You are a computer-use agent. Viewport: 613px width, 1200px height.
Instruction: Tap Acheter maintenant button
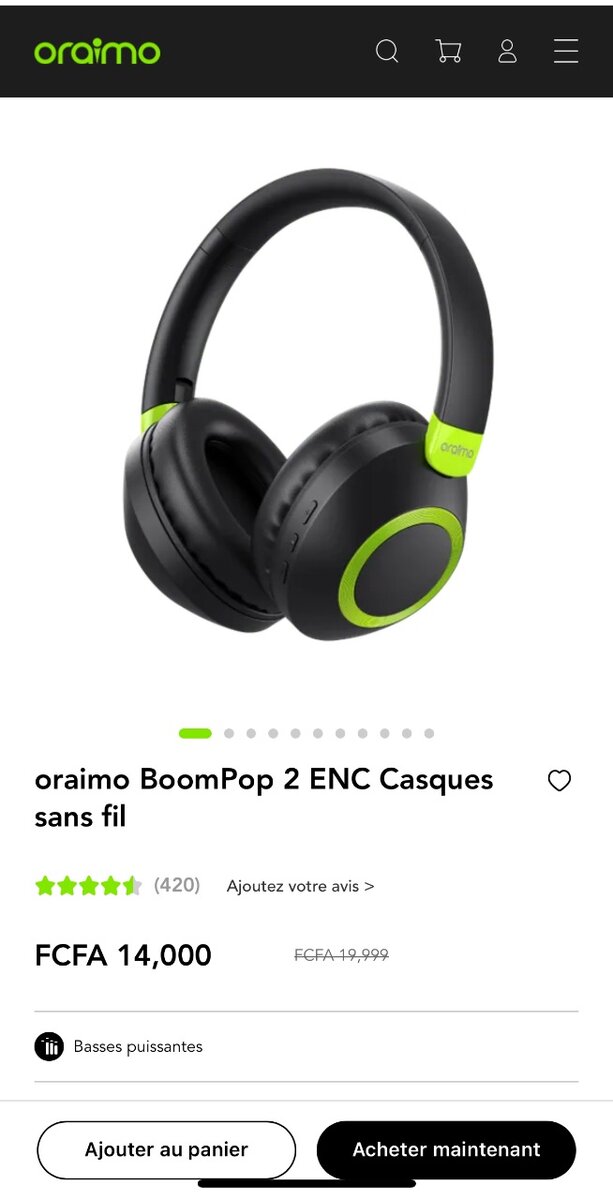click(x=446, y=1150)
